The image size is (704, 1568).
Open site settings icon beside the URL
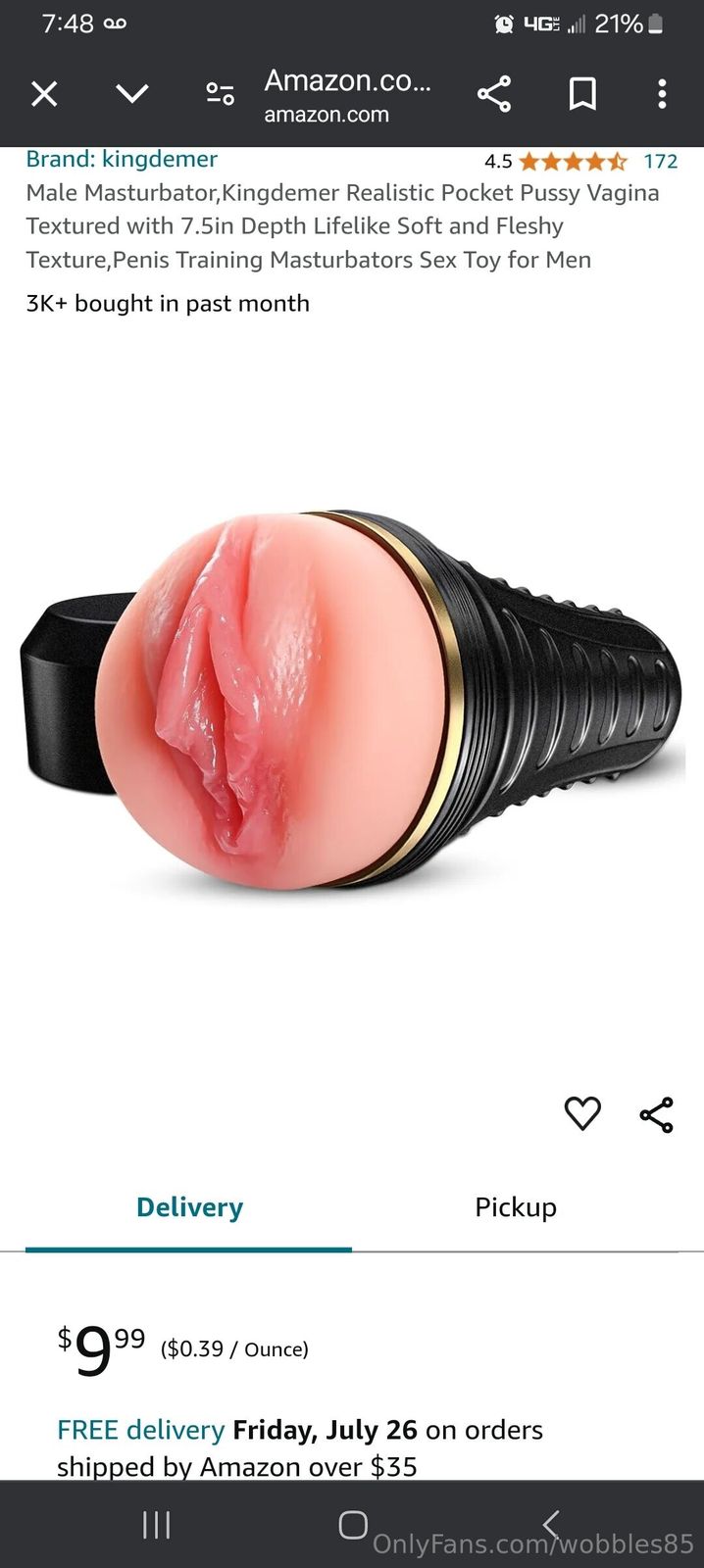220,94
